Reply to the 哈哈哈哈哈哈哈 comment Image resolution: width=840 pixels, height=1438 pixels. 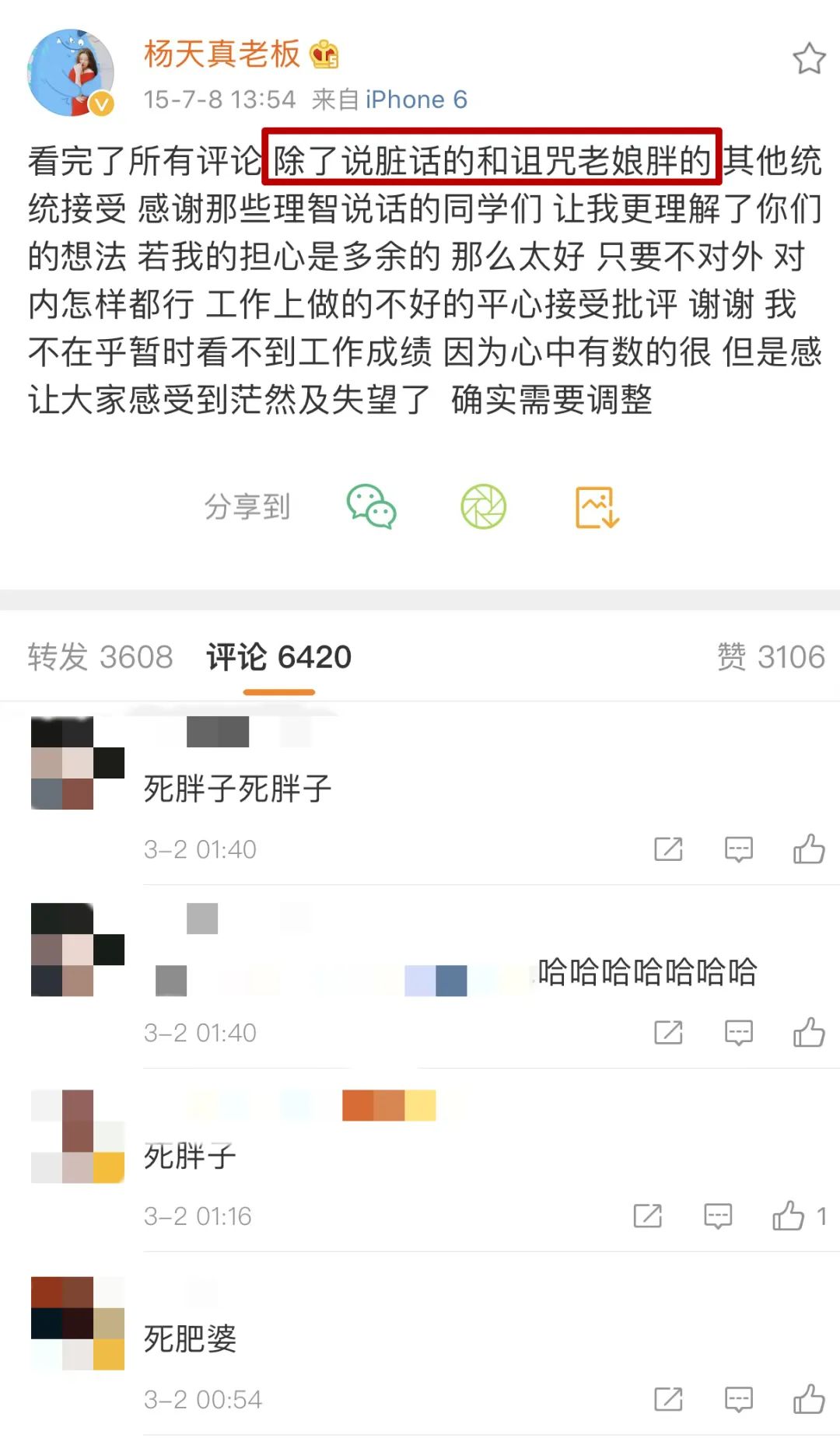[x=739, y=1033]
